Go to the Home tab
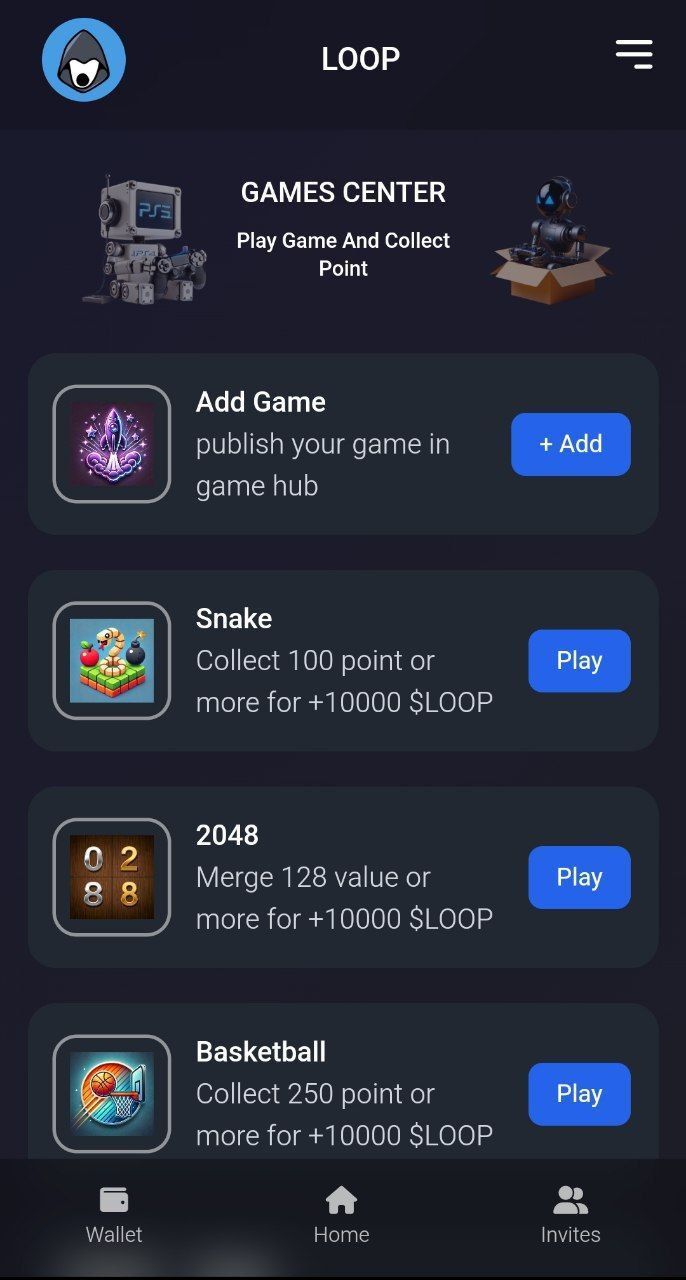Screen dimensions: 686x1280 click(x=342, y=1215)
